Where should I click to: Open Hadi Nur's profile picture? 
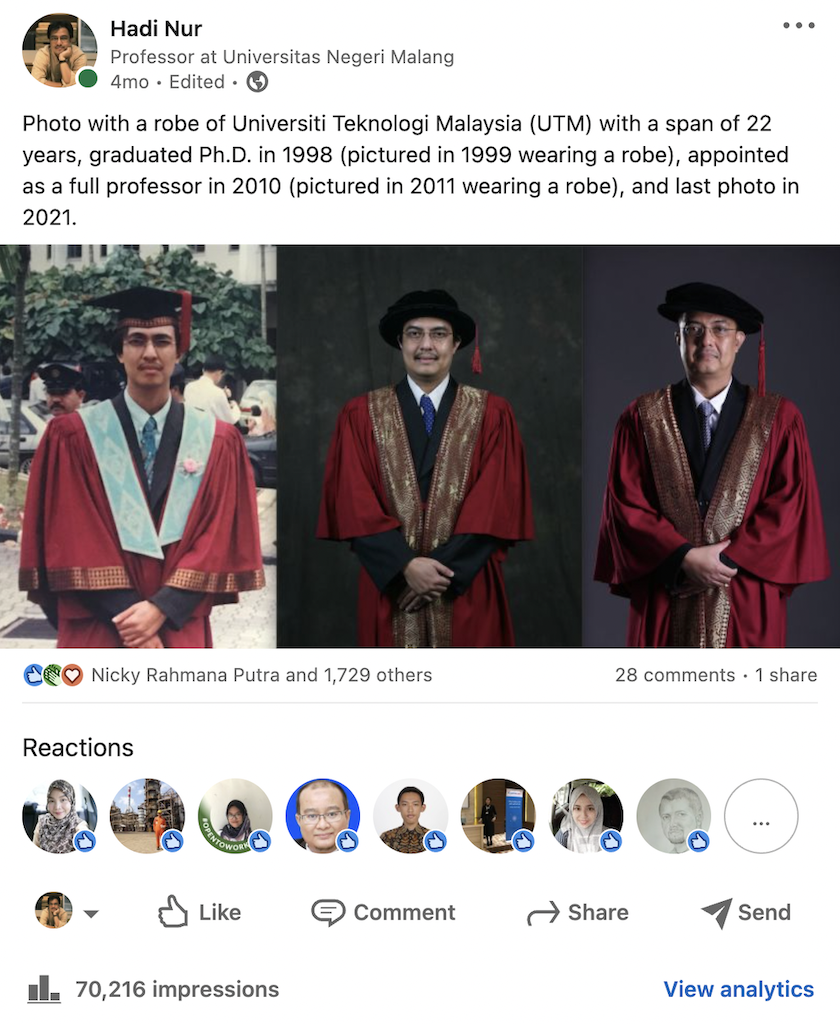(x=59, y=50)
